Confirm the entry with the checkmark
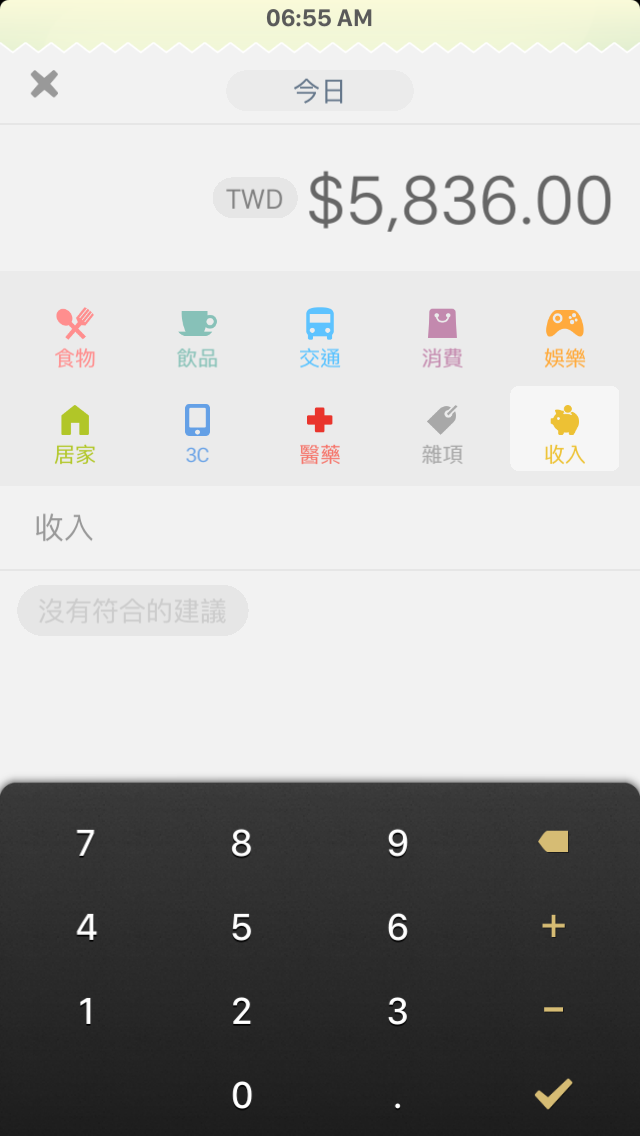Image resolution: width=640 pixels, height=1136 pixels. 553,1093
